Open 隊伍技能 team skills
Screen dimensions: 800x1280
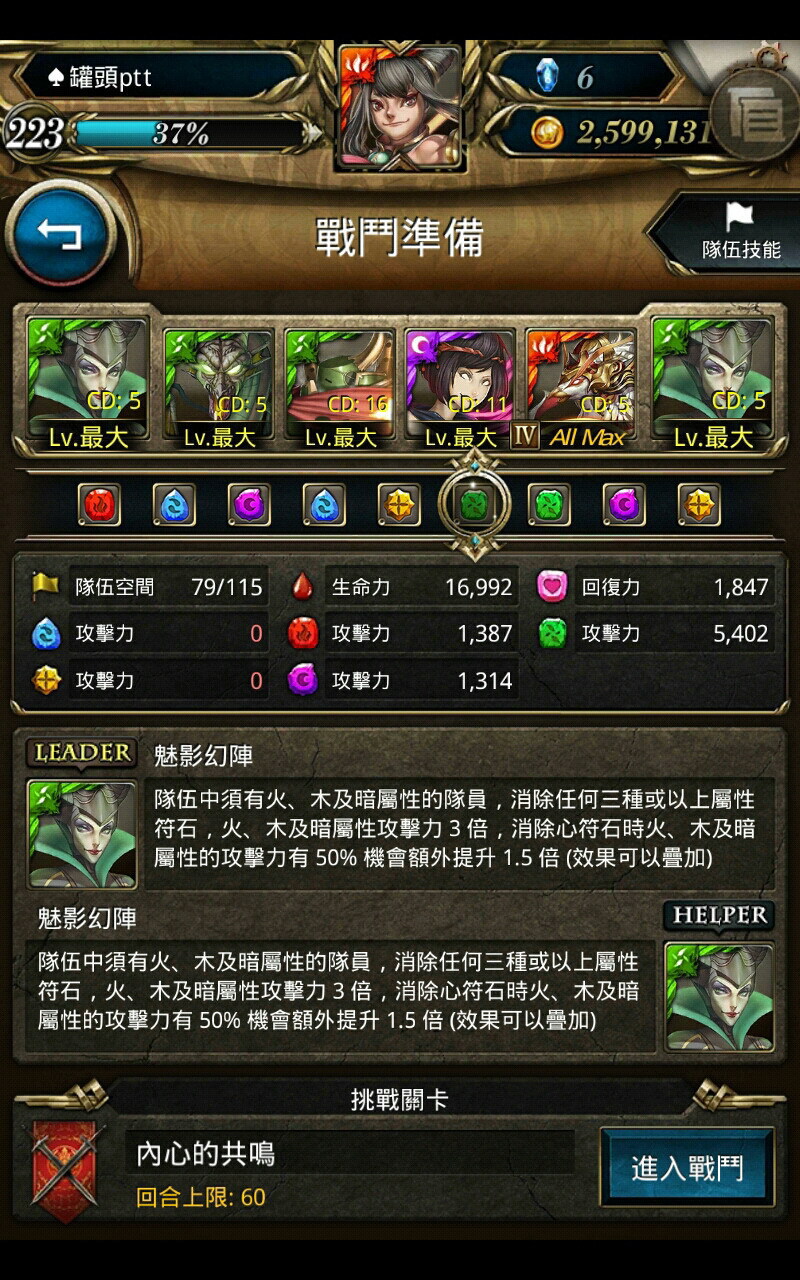click(x=728, y=232)
